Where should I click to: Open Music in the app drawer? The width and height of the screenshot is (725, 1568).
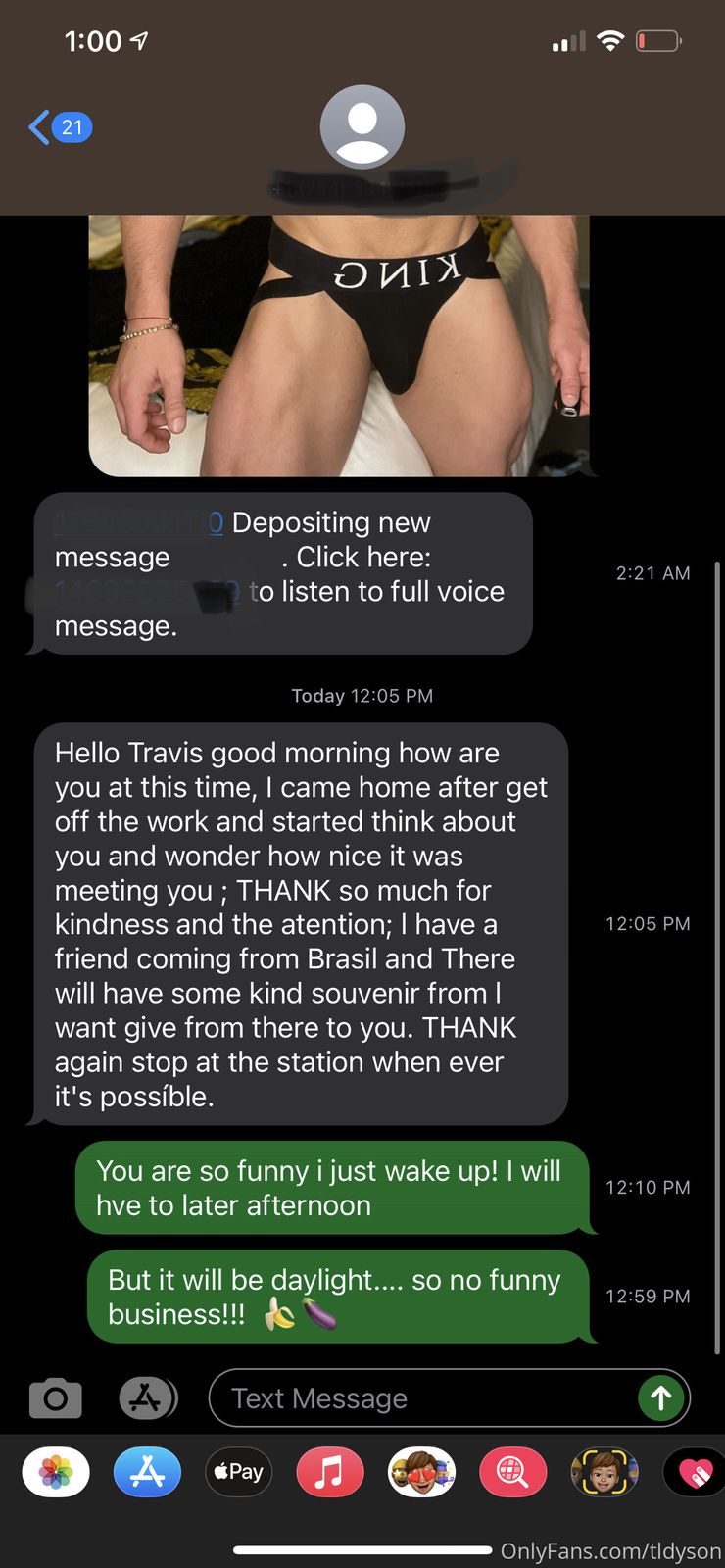pos(329,1472)
